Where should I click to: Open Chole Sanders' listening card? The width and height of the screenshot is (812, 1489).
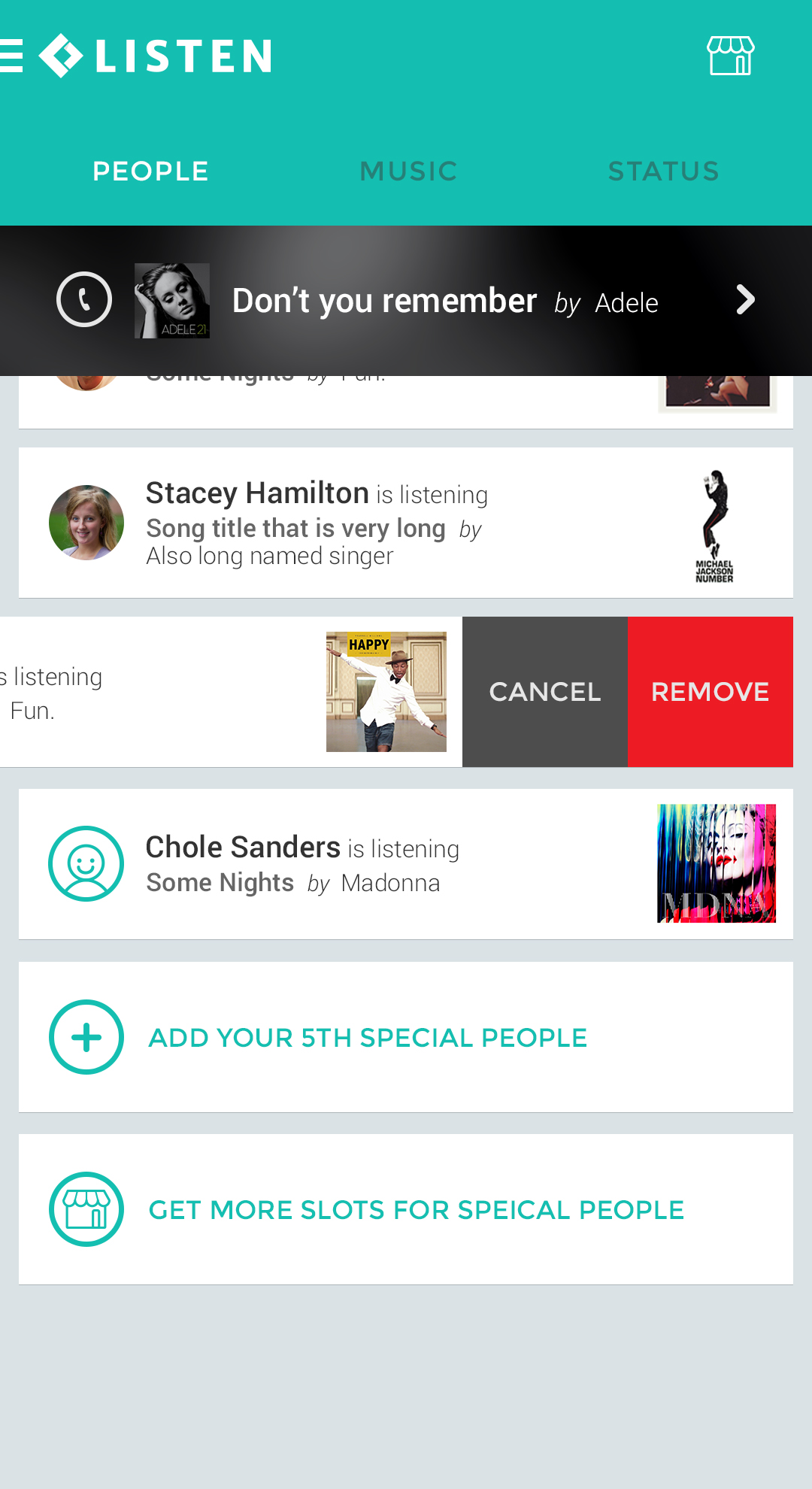coord(406,864)
